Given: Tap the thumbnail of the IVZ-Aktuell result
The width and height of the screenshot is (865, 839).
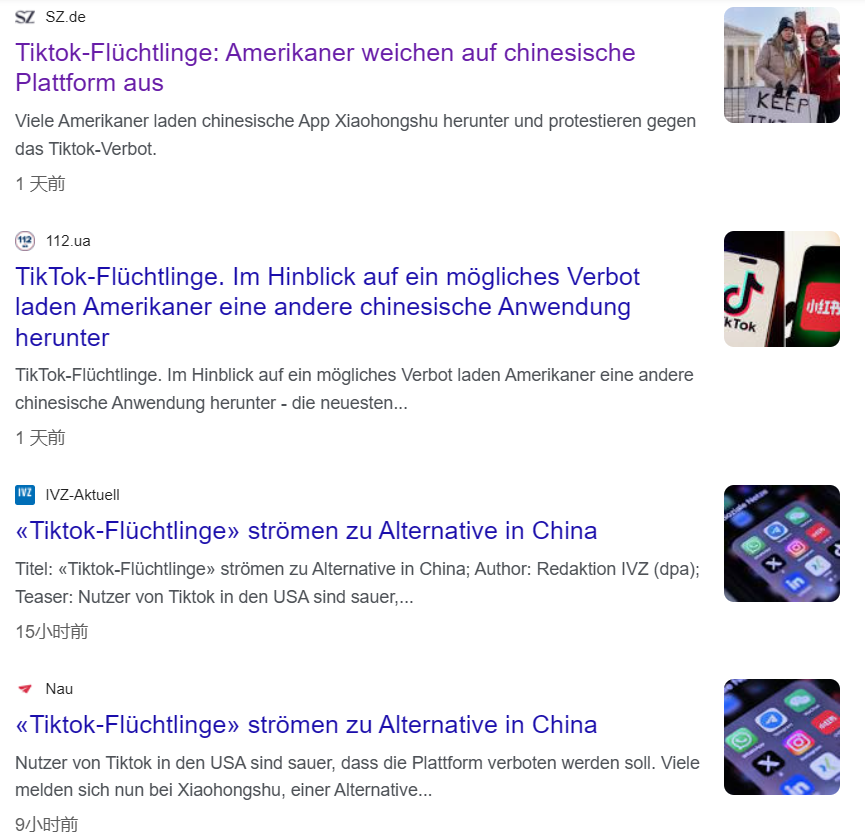Looking at the screenshot, I should pyautogui.click(x=781, y=543).
